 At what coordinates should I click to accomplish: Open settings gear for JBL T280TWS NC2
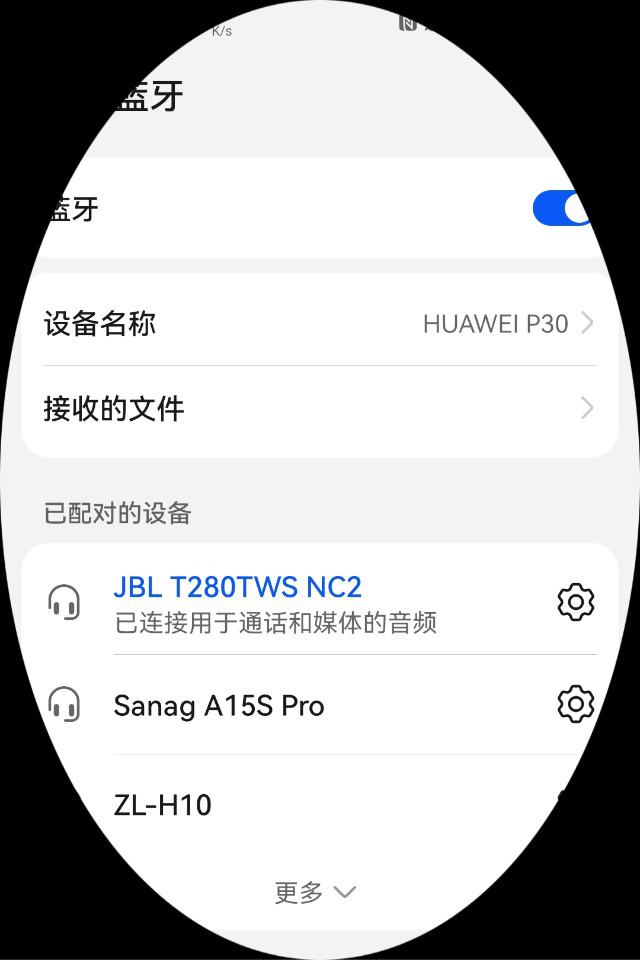[575, 602]
